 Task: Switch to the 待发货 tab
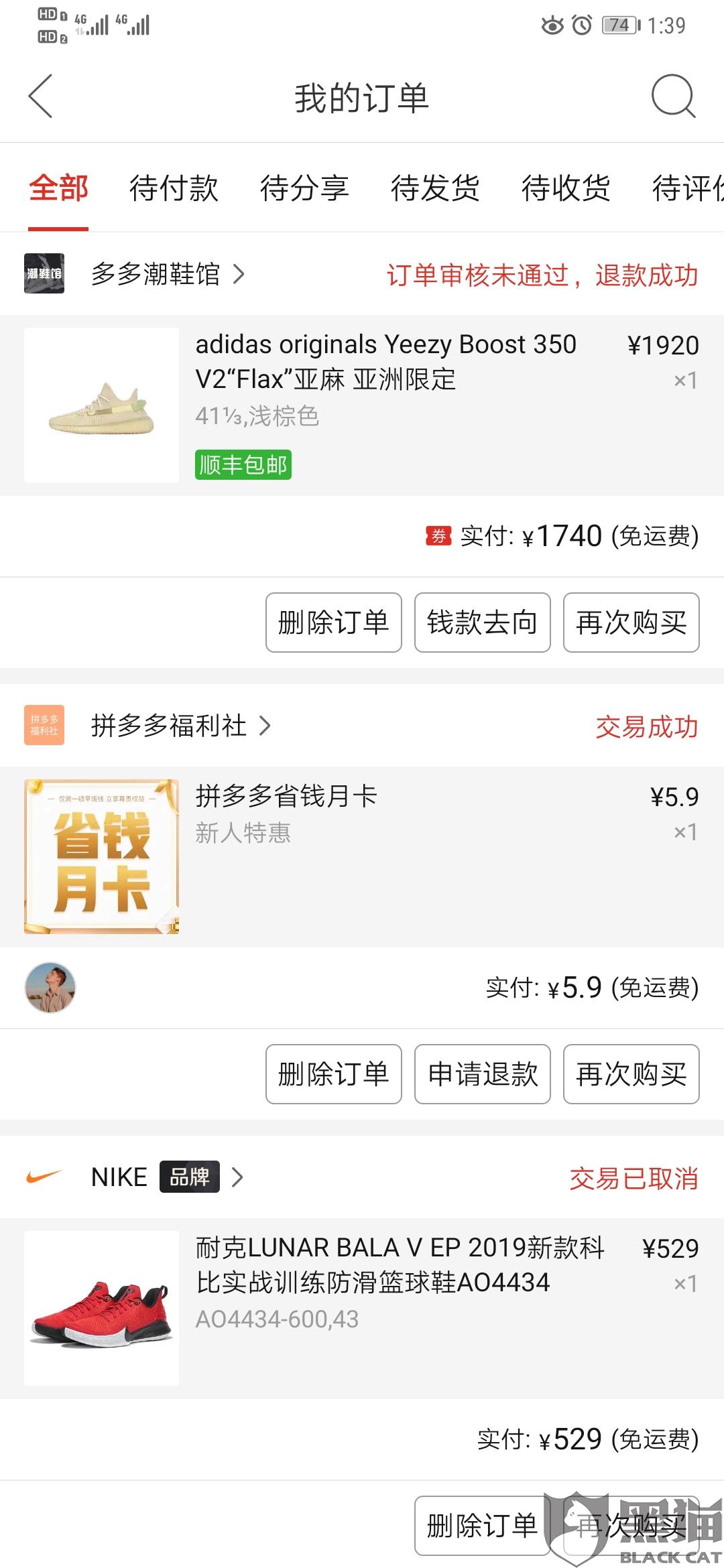tap(435, 188)
